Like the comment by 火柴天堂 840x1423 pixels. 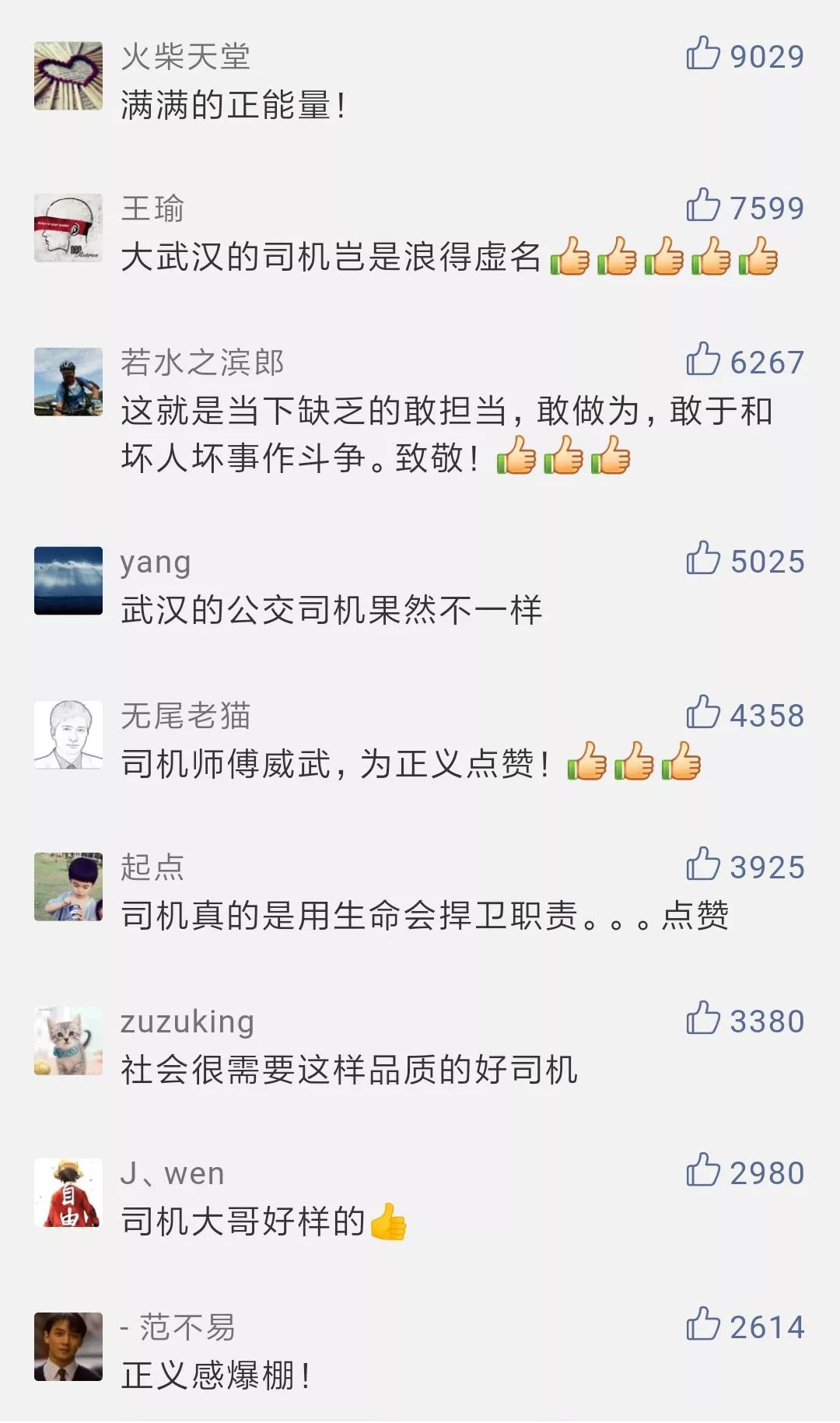(x=703, y=54)
